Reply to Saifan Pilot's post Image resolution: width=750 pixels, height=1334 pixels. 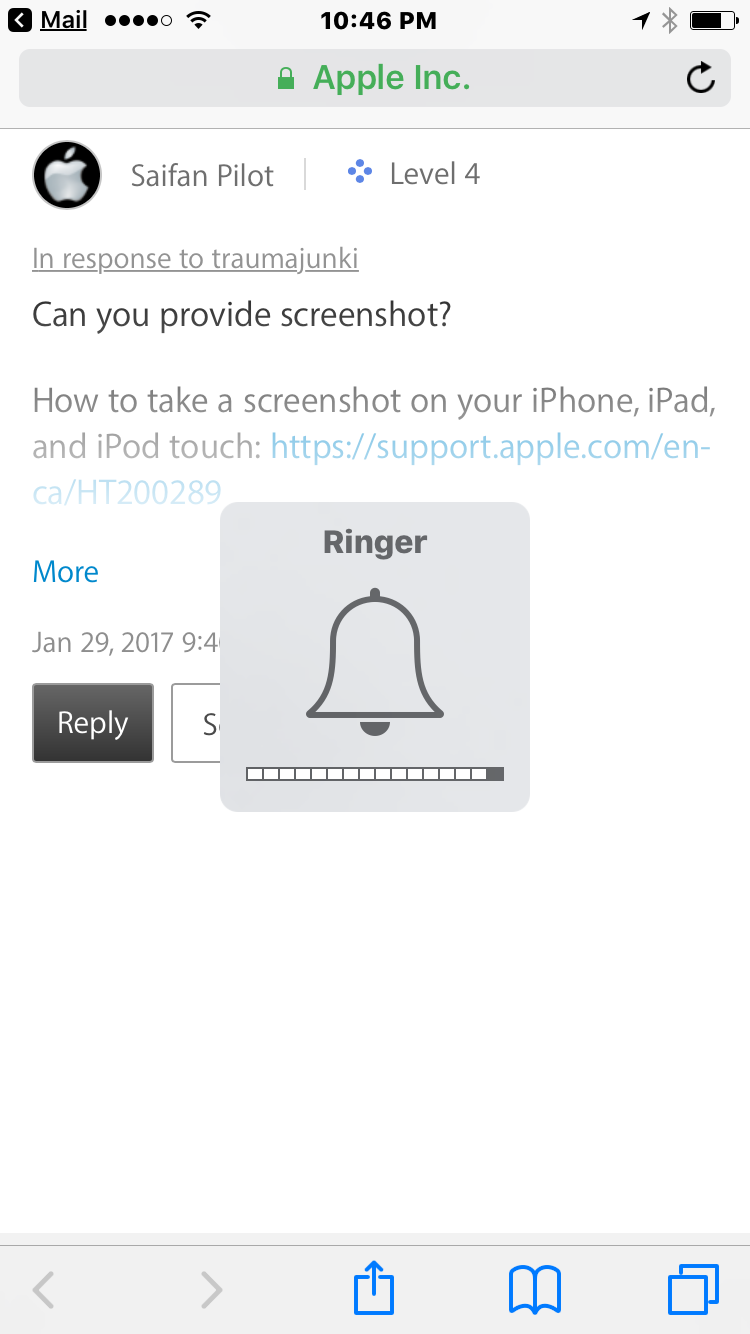coord(93,723)
